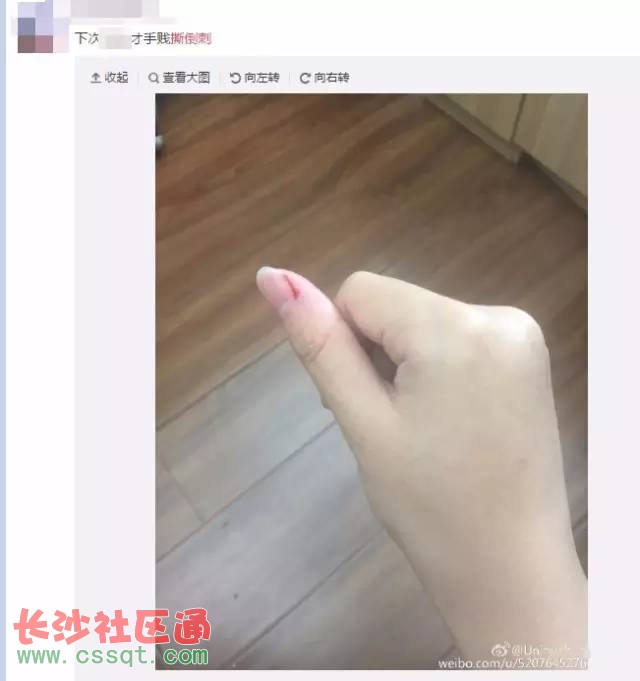Image resolution: width=640 pixels, height=681 pixels.
Task: Open 查看大图 to view the full image
Action: click(179, 78)
